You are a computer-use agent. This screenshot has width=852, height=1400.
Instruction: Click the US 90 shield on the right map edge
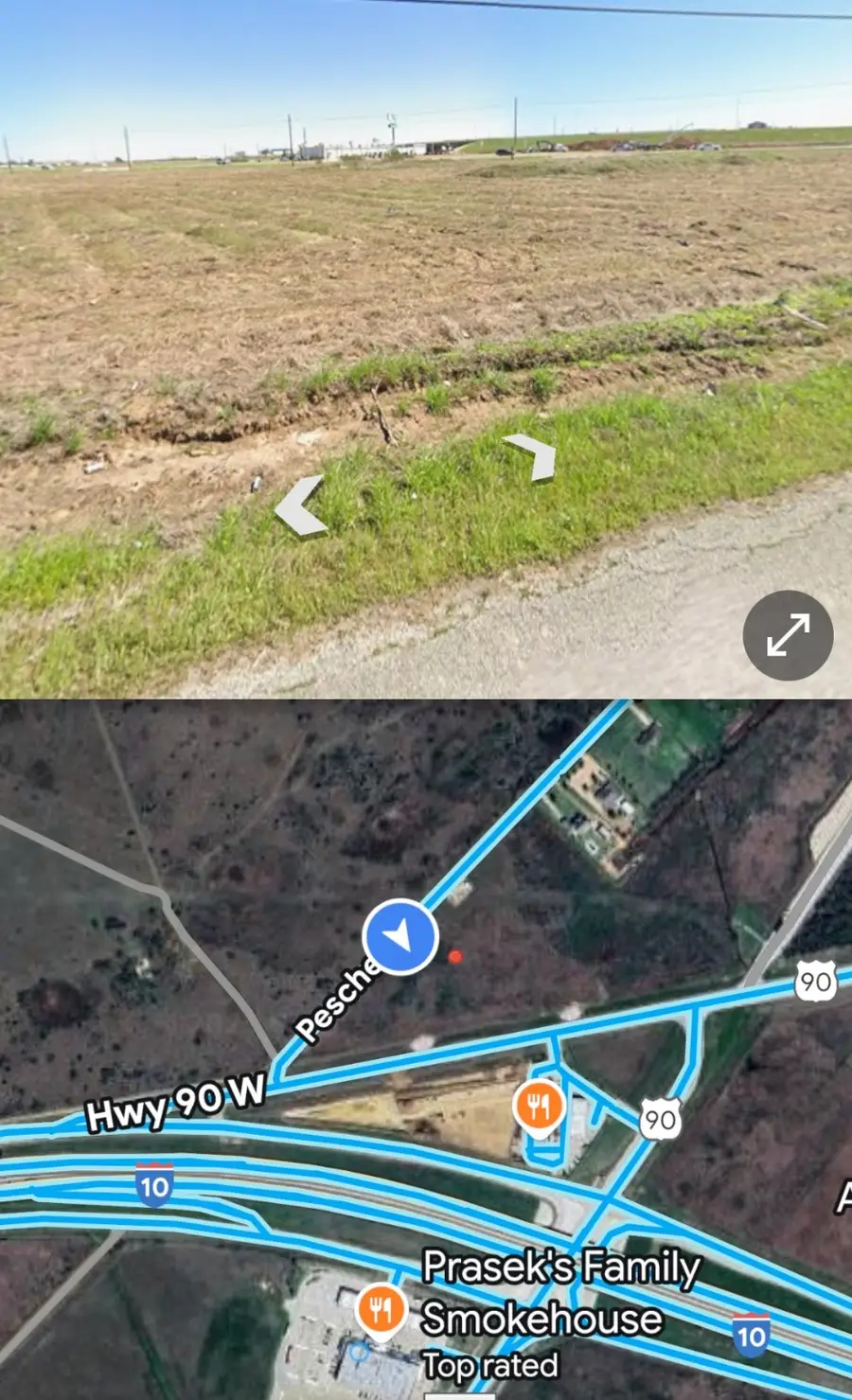point(815,982)
